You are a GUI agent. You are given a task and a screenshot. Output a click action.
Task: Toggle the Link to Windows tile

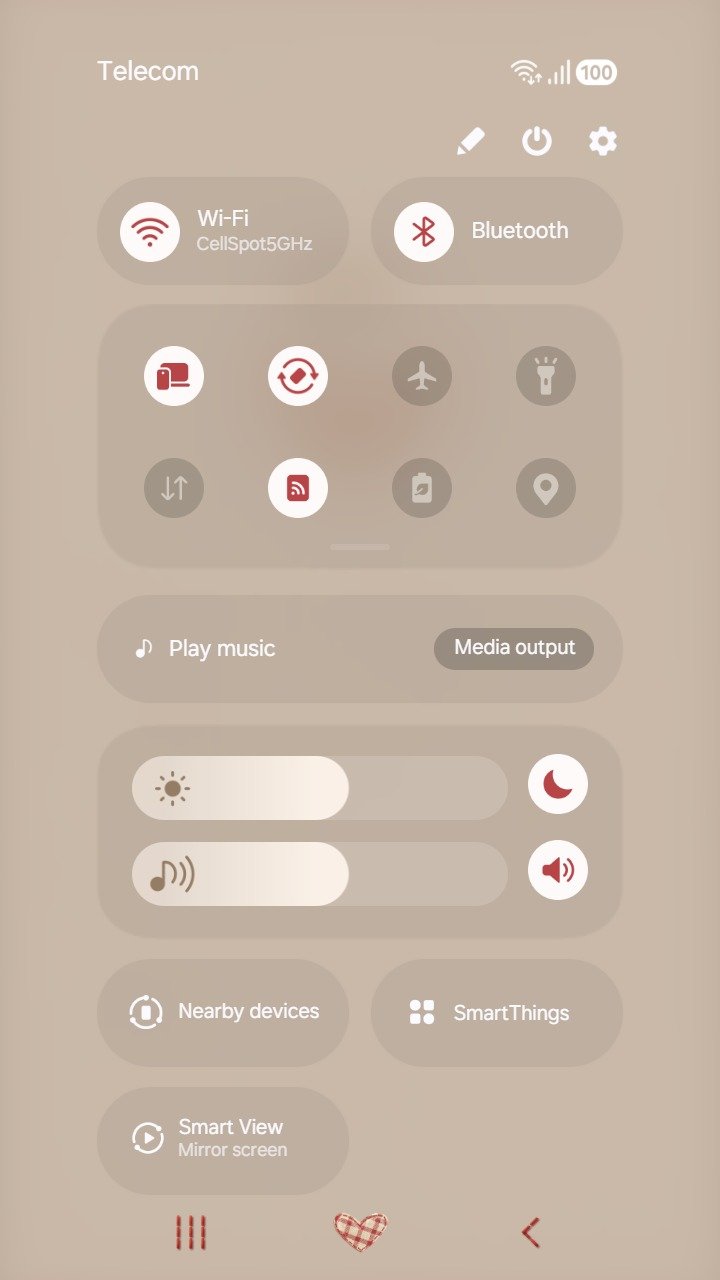(x=174, y=377)
